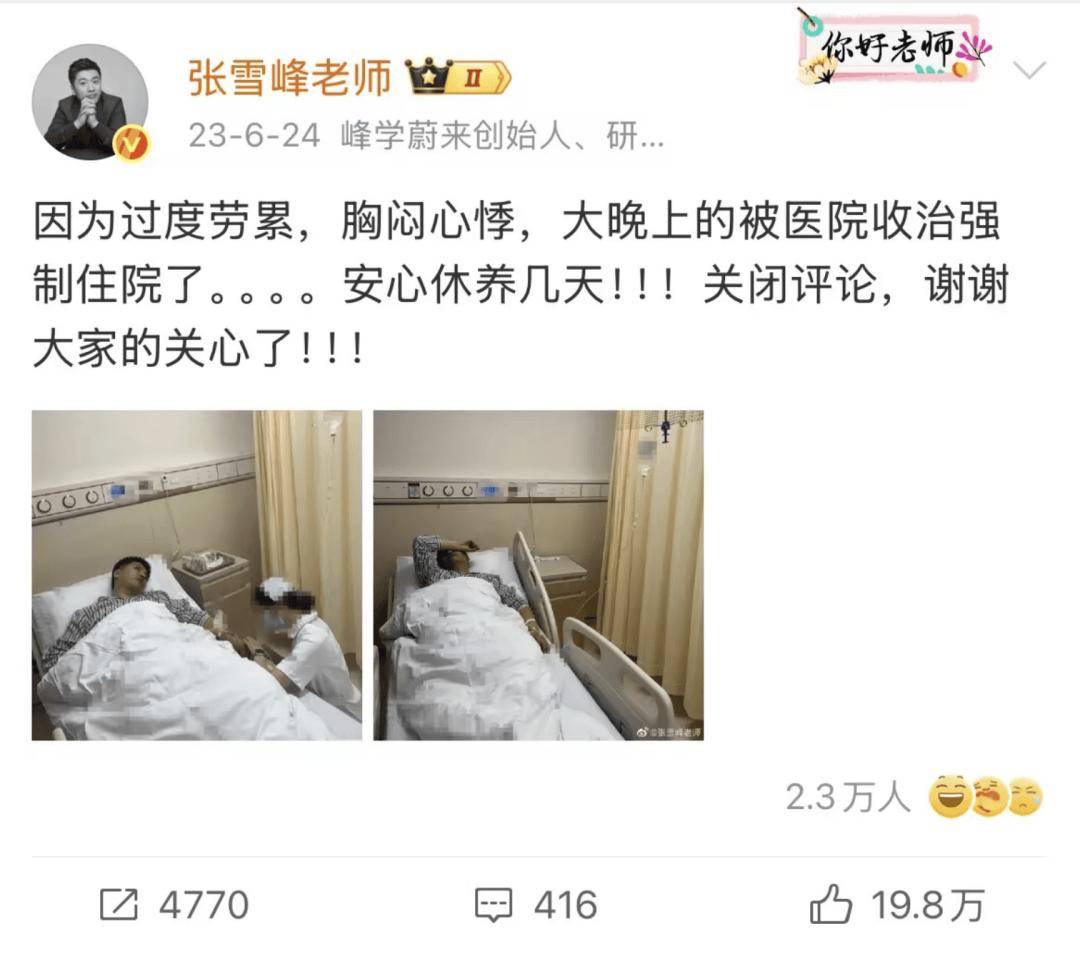Viewport: 1080px width, 954px height.
Task: Open 张雪峰老师's profile avatar
Action: point(91,102)
